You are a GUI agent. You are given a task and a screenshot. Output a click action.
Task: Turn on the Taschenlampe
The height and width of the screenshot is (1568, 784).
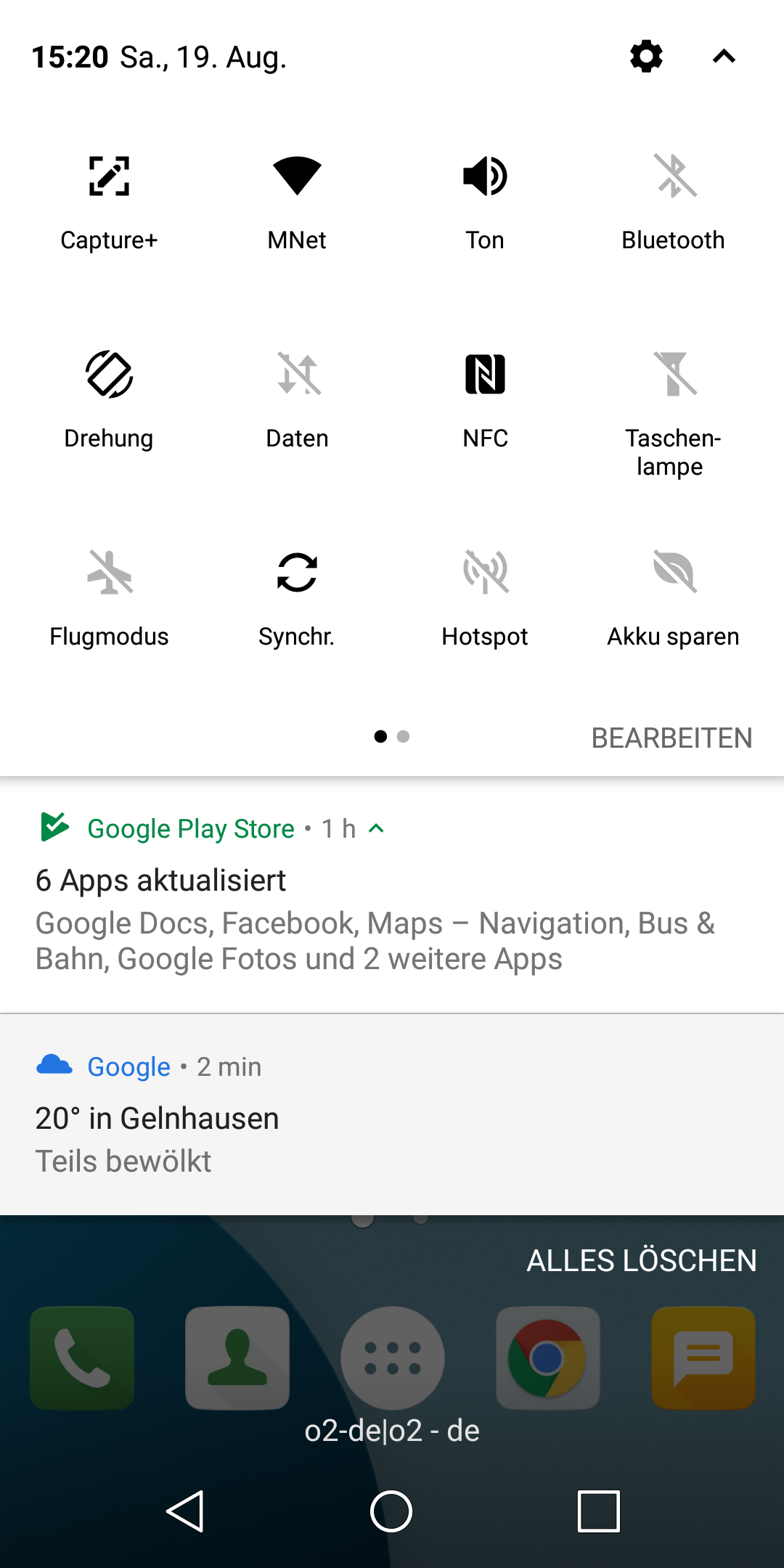click(674, 375)
